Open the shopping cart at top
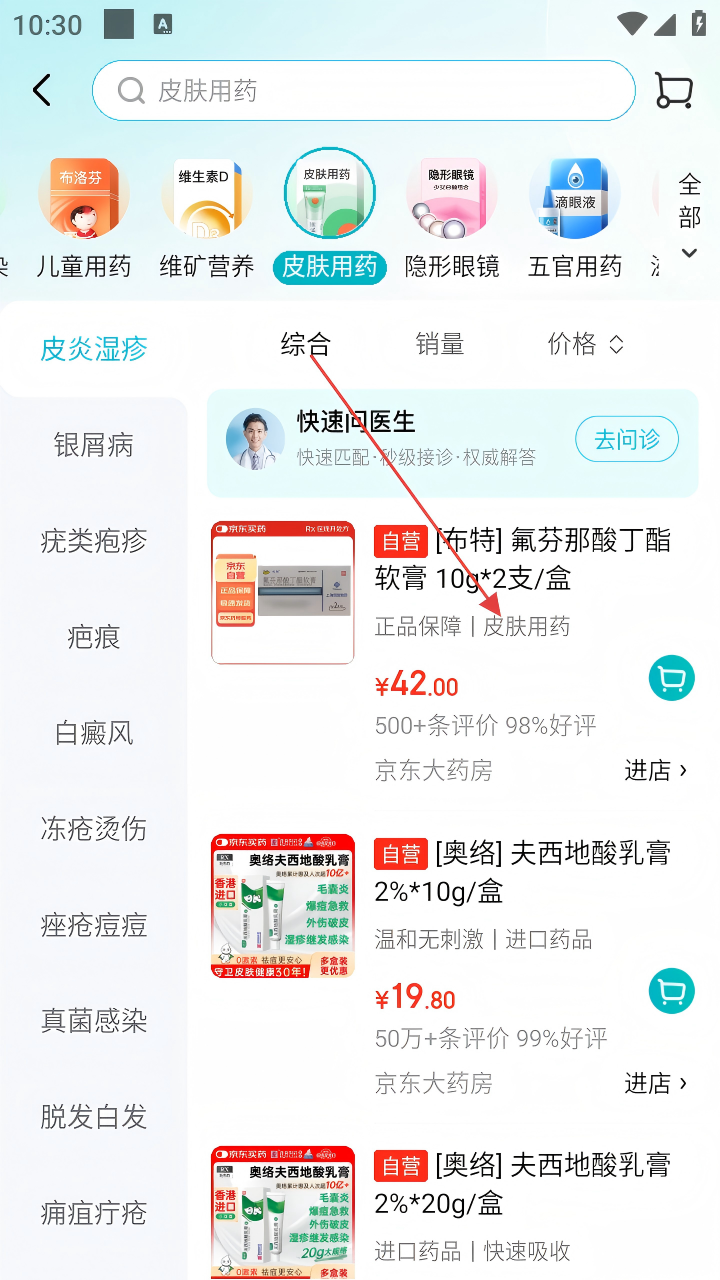This screenshot has height=1280, width=720. (674, 91)
